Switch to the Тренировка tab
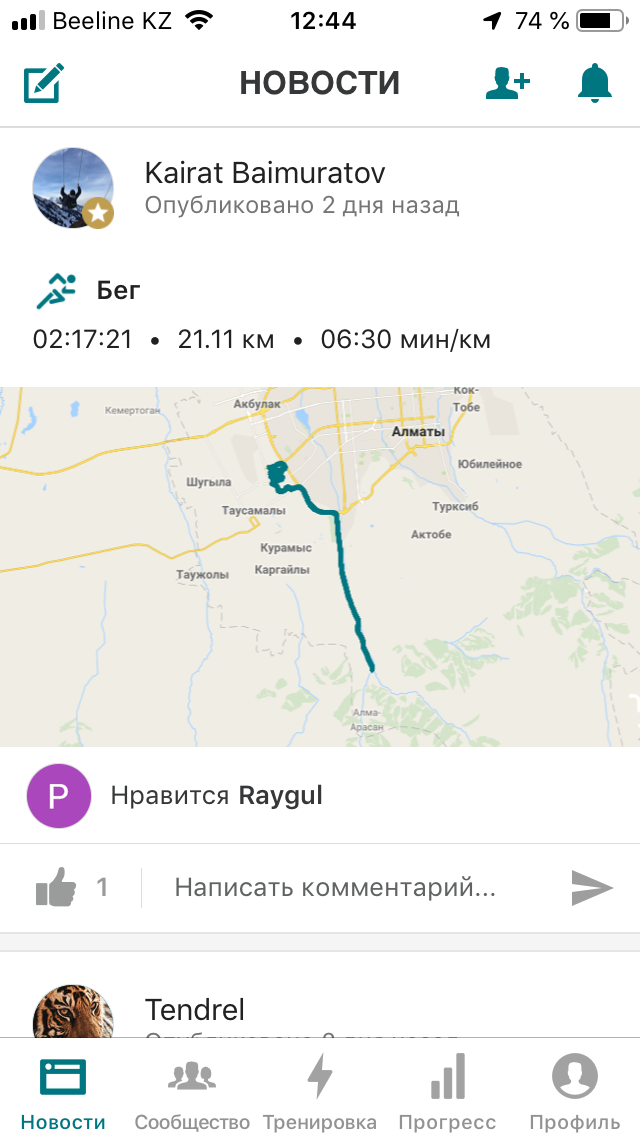The height and width of the screenshot is (1136, 640). tap(320, 1090)
